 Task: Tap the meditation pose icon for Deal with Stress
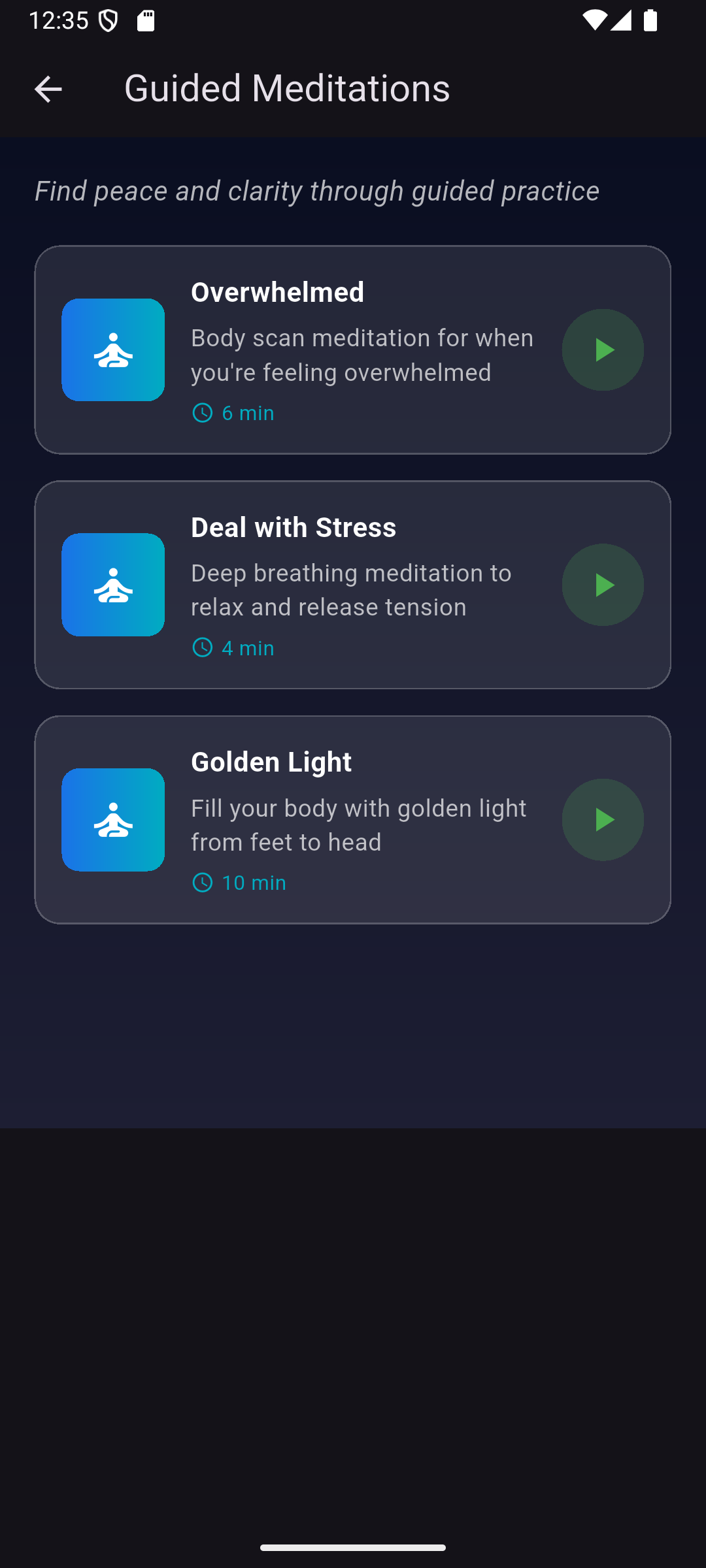(112, 585)
